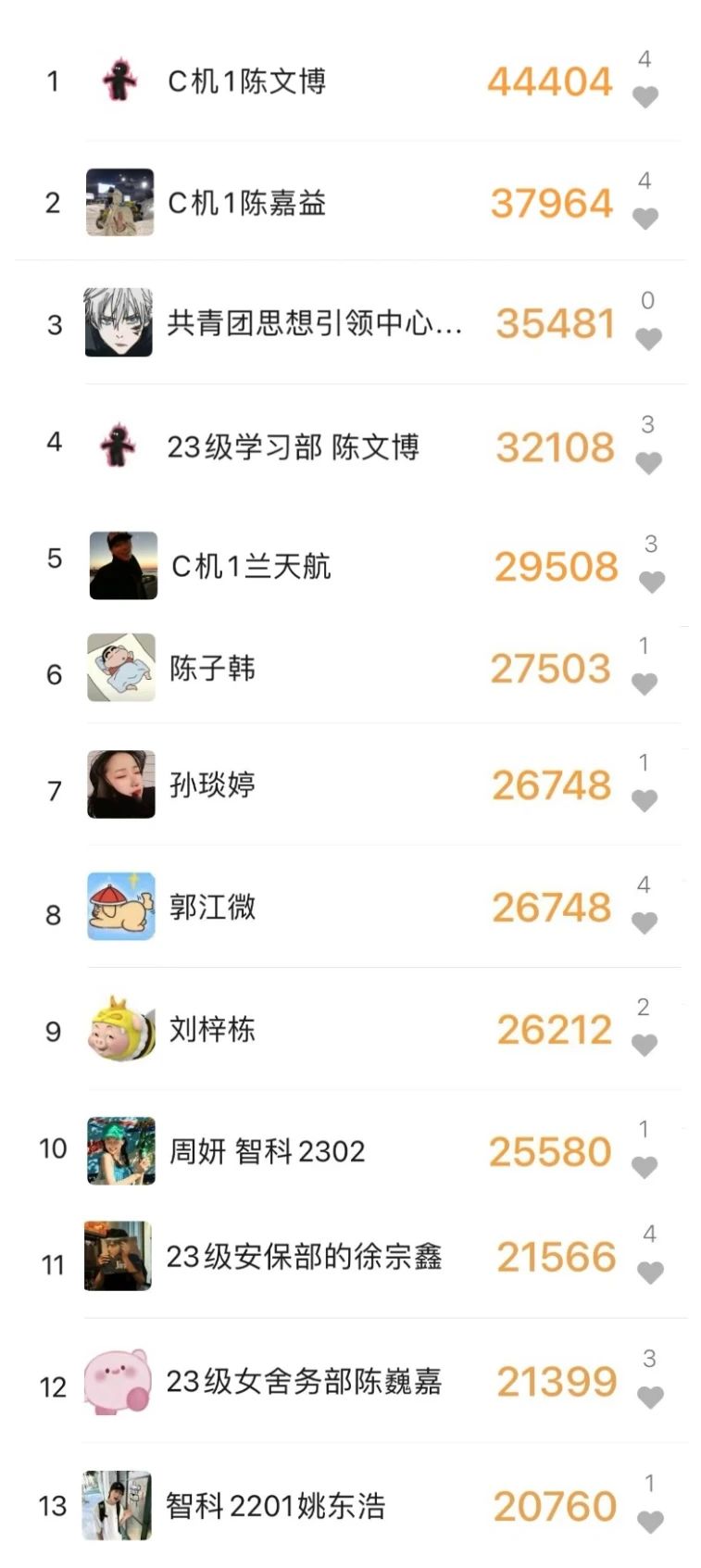This screenshot has height=1568, width=701.
Task: View C机1兰天航's step details
Action: pos(252,566)
